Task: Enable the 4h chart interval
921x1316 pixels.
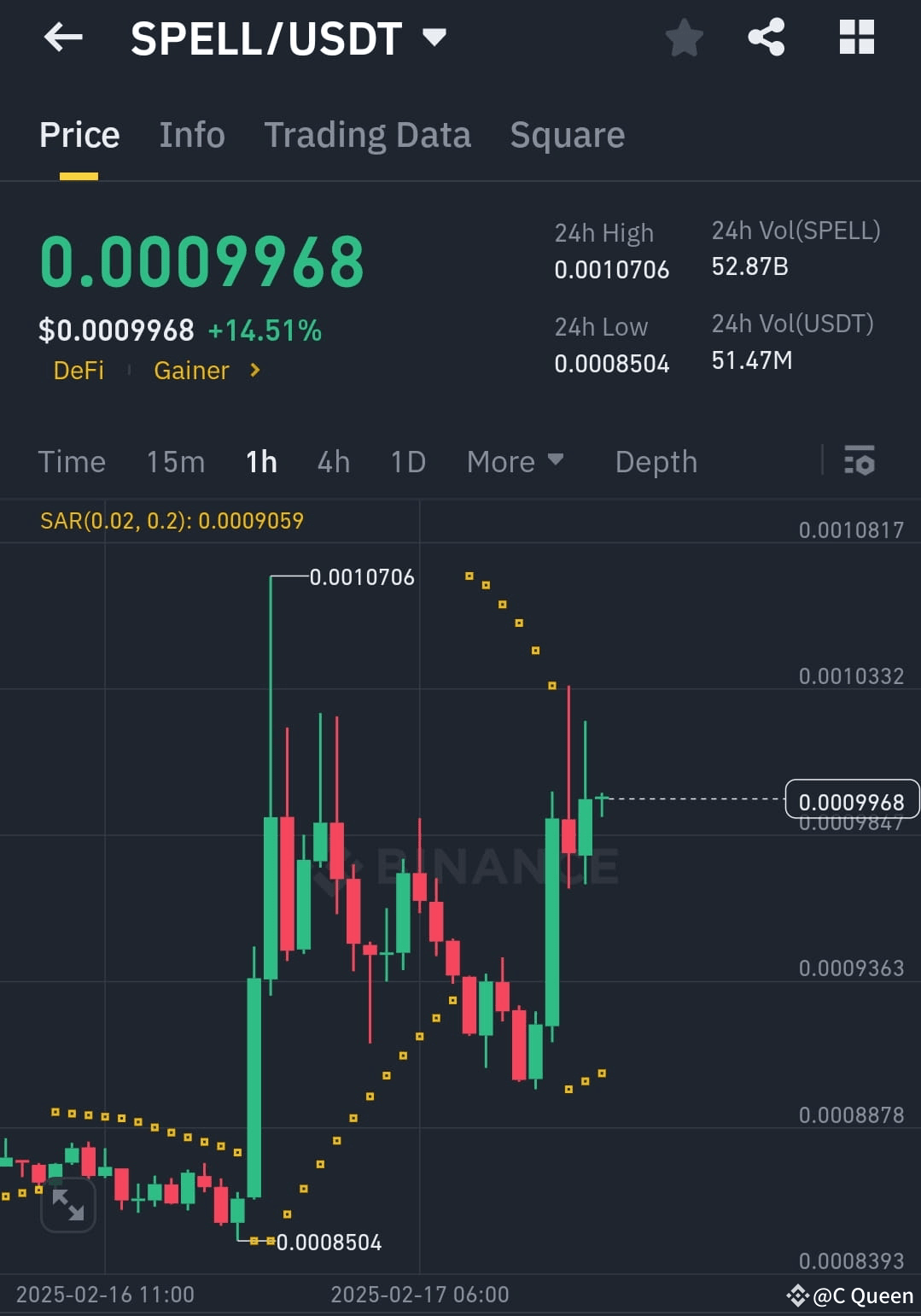Action: tap(333, 462)
